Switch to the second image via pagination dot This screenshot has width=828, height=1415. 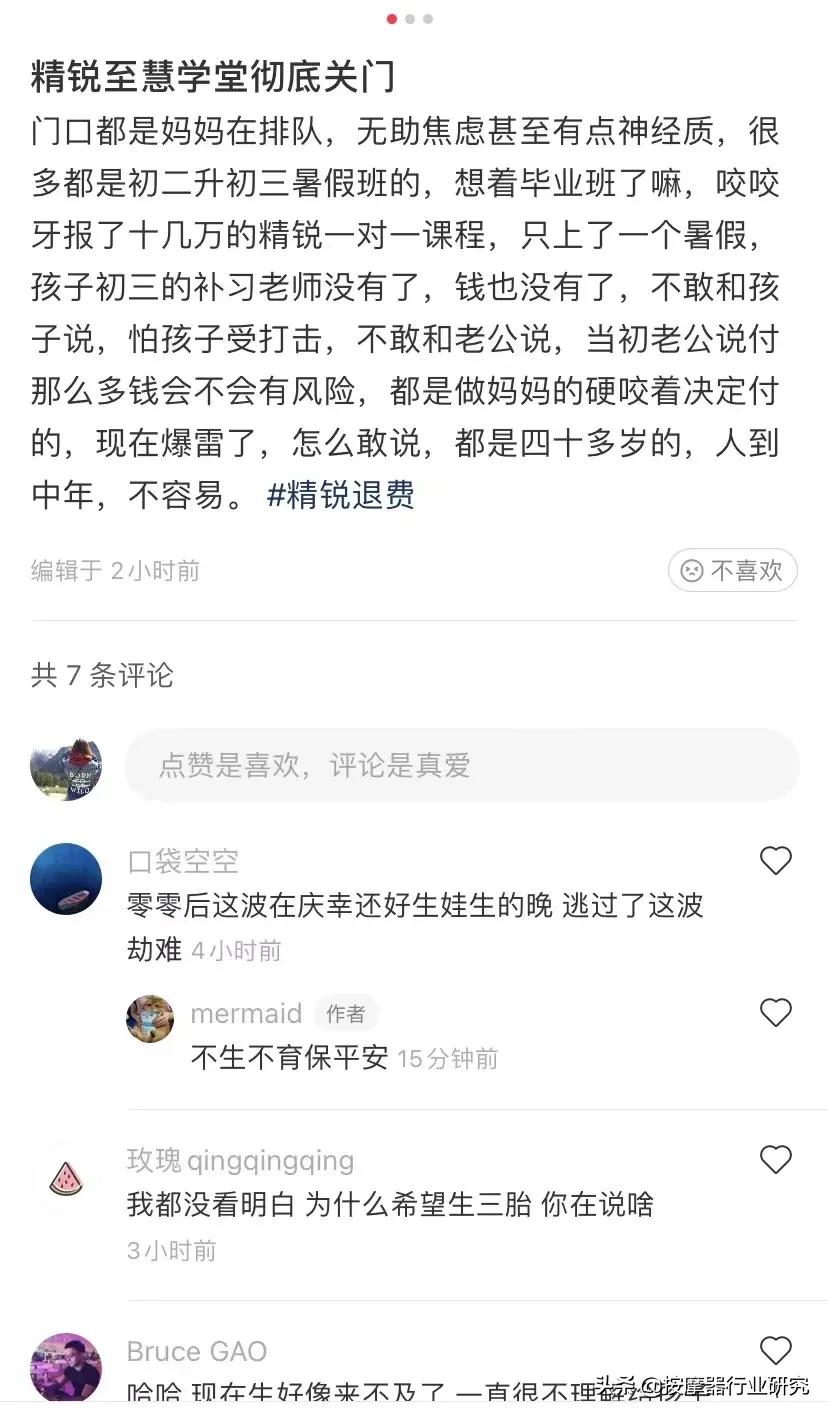click(x=412, y=18)
